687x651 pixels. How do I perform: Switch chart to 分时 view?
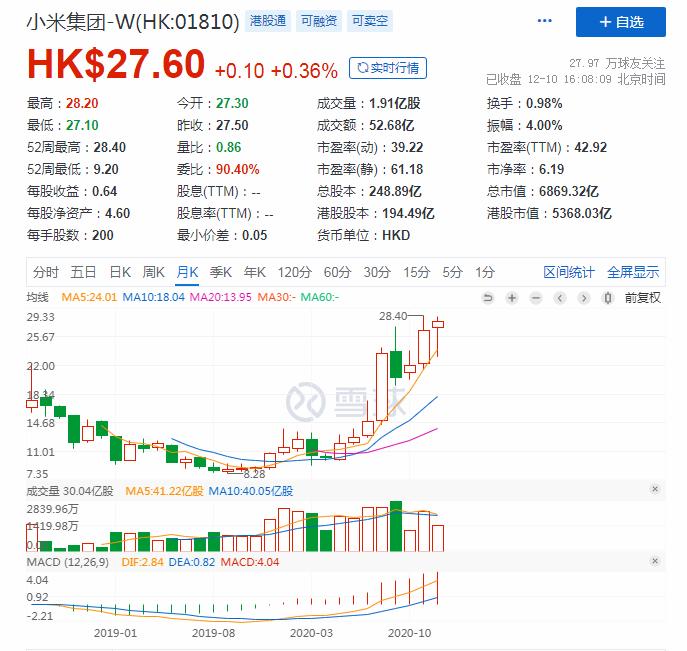[46, 272]
